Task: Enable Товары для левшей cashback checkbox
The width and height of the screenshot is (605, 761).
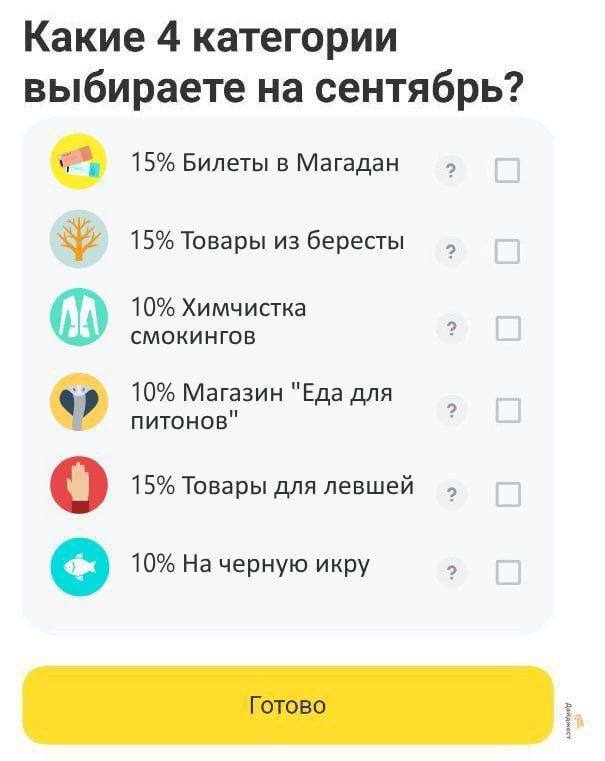Action: point(507,494)
